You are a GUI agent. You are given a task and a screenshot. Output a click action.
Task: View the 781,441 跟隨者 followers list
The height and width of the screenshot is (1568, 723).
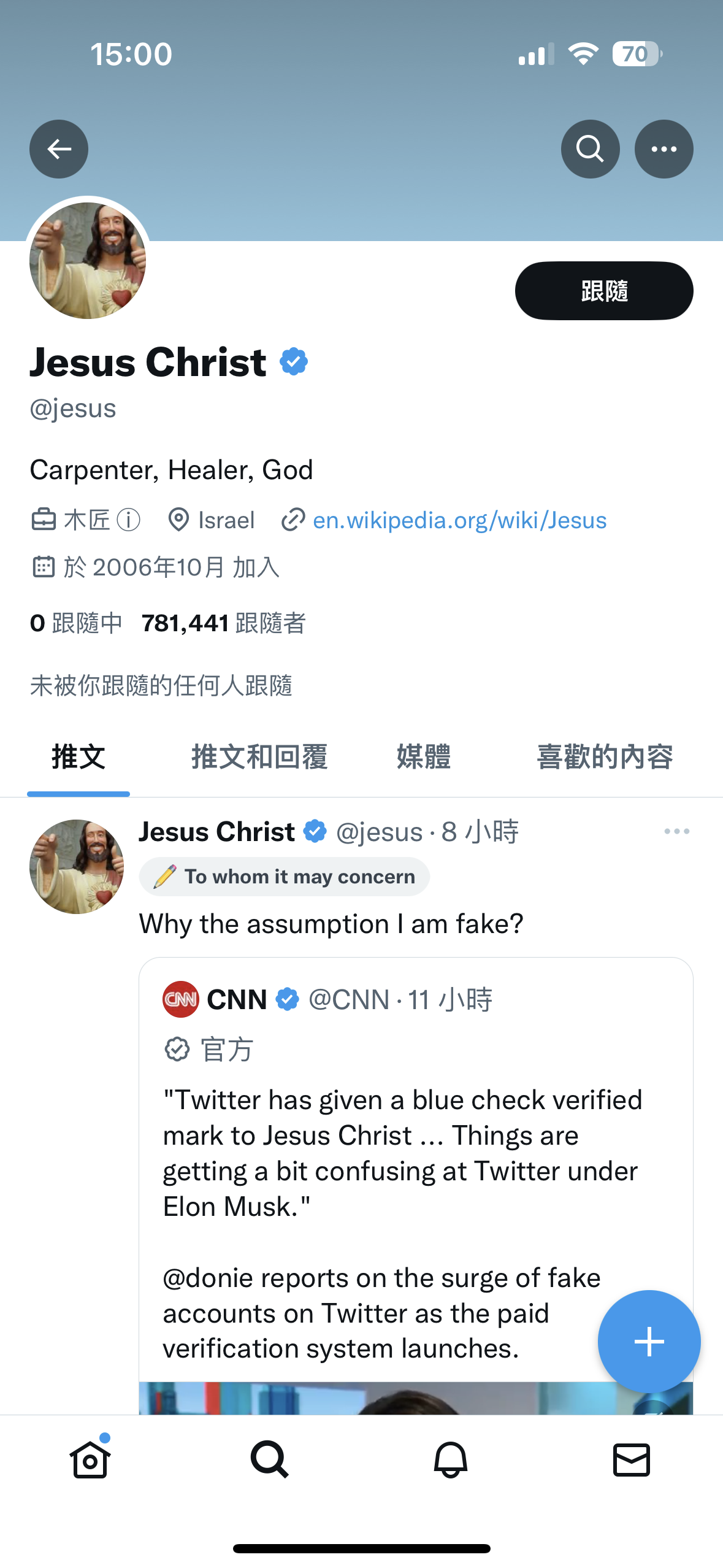tap(223, 623)
